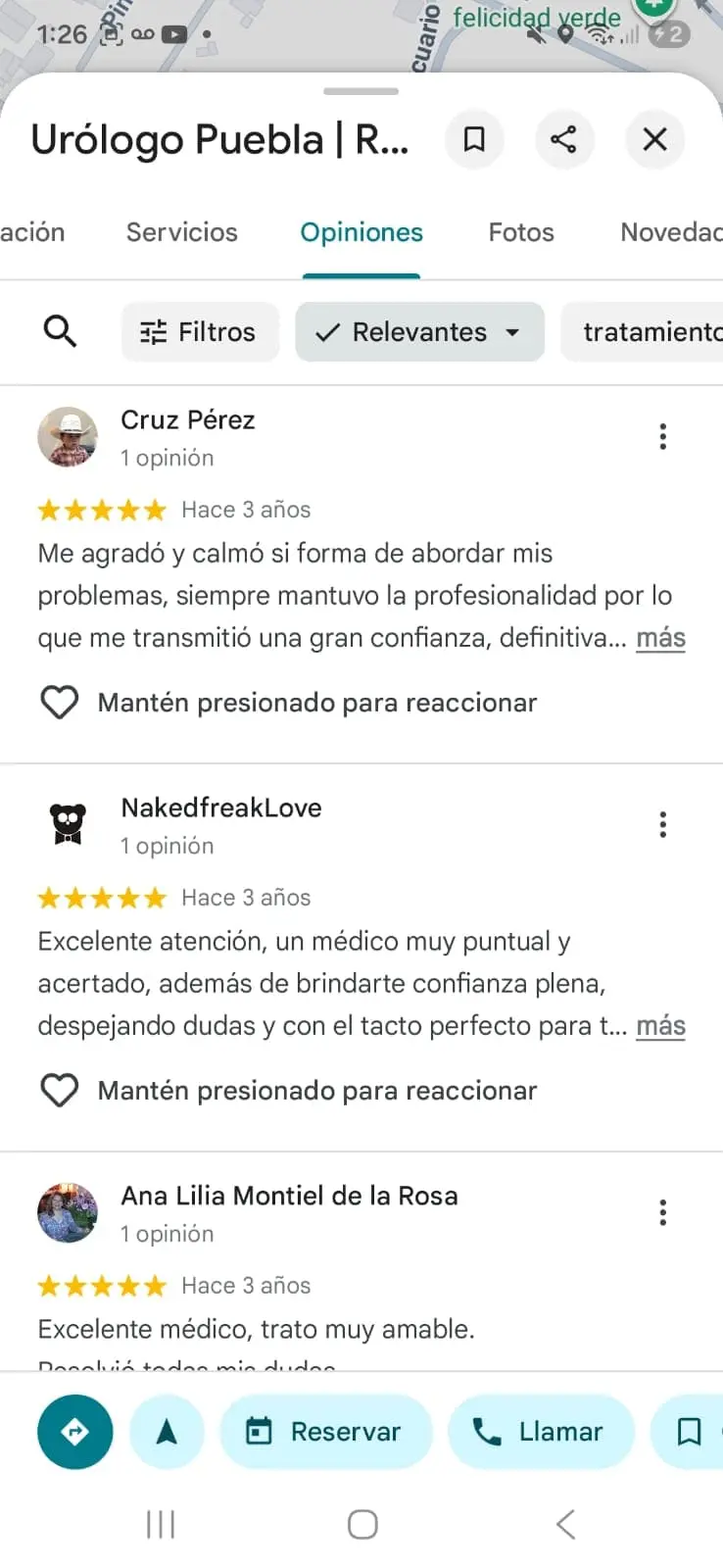Tap the heart icon under NakedfreakLove's review
This screenshot has height=1568, width=723.
(60, 1090)
